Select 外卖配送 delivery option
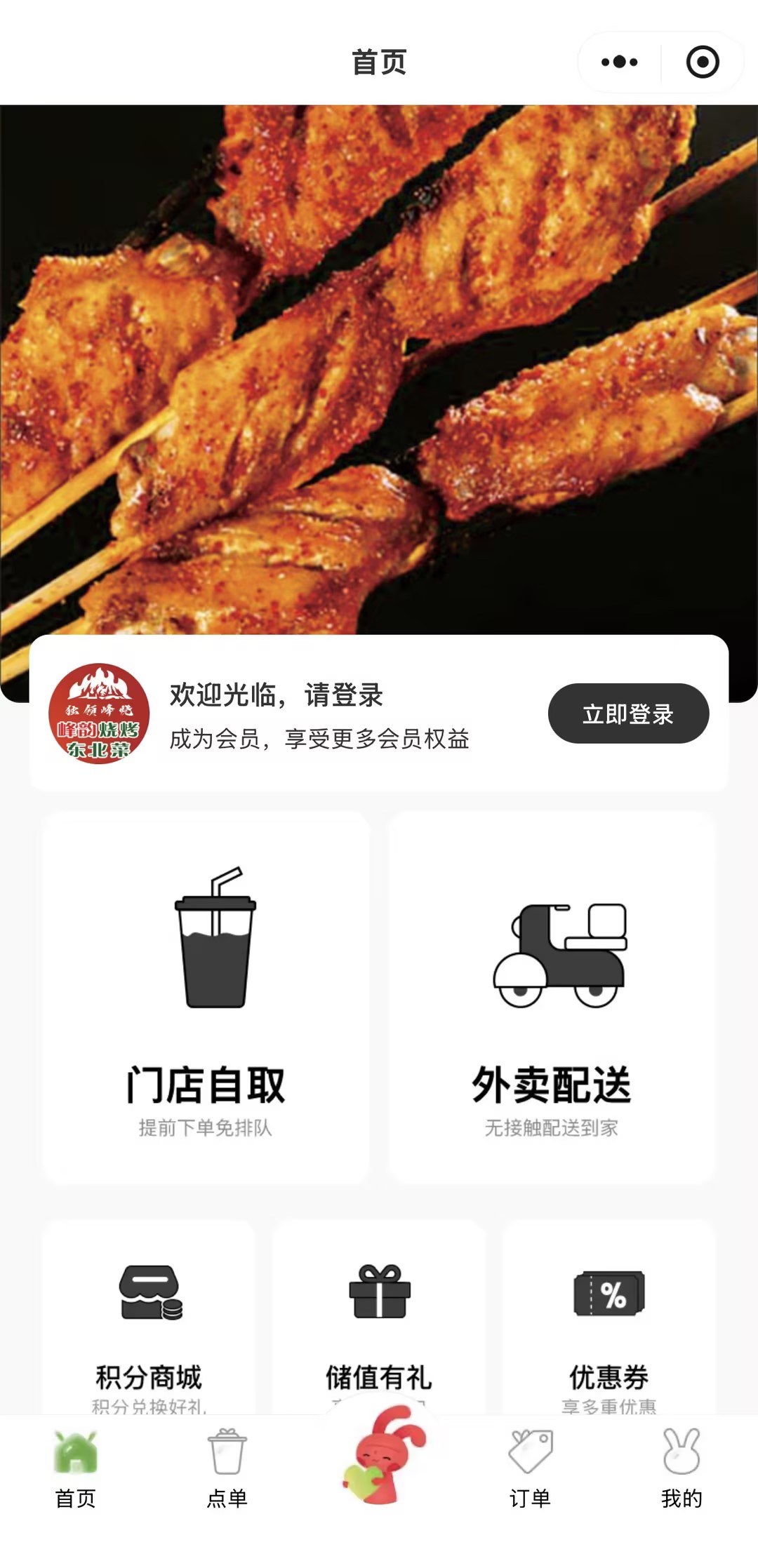The width and height of the screenshot is (758, 1568). pyautogui.click(x=552, y=998)
